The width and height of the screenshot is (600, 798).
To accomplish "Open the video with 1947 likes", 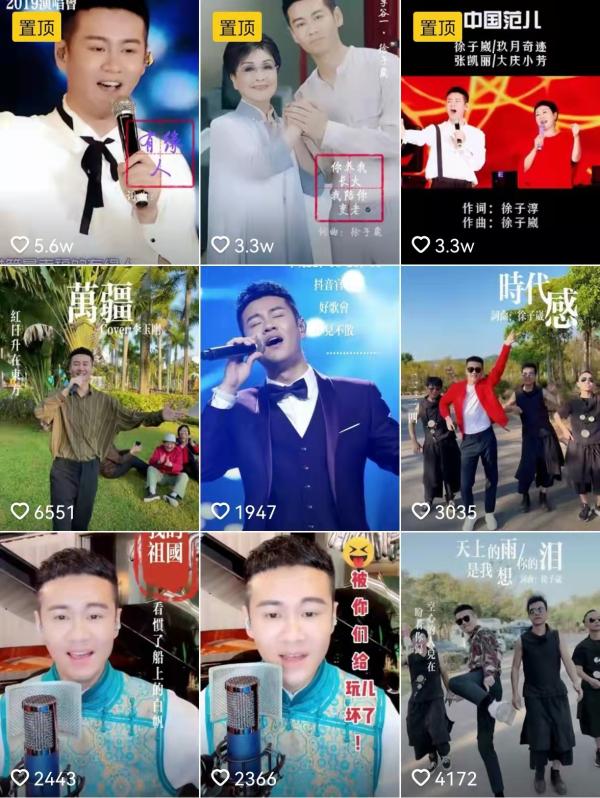I will (x=299, y=398).
